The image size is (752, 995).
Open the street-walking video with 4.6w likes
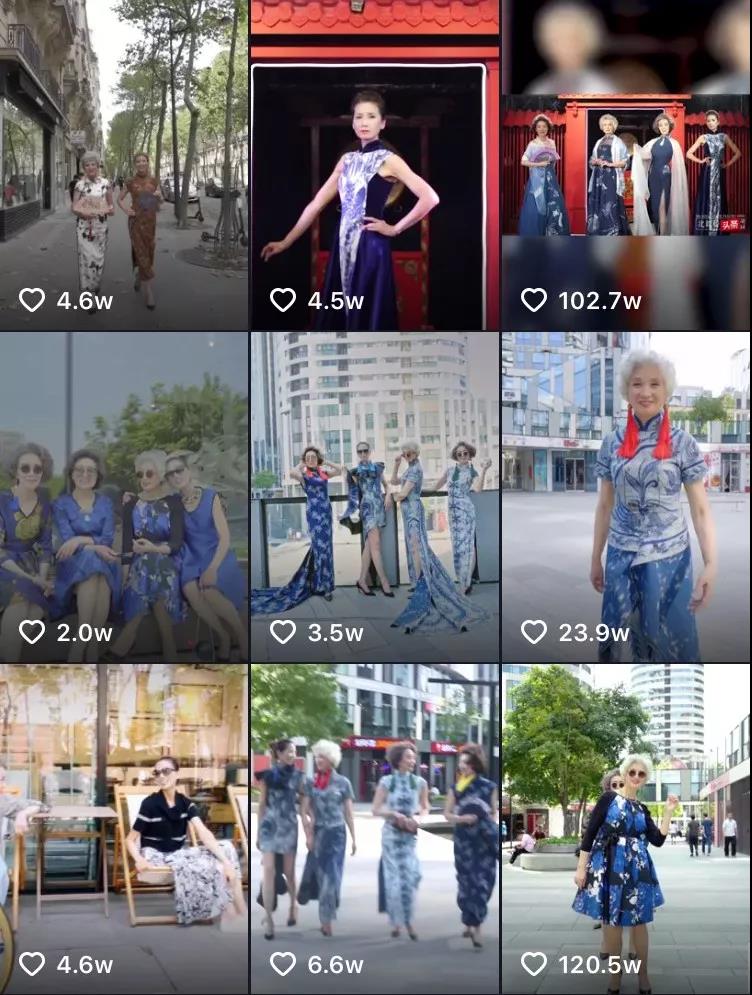coord(123,165)
